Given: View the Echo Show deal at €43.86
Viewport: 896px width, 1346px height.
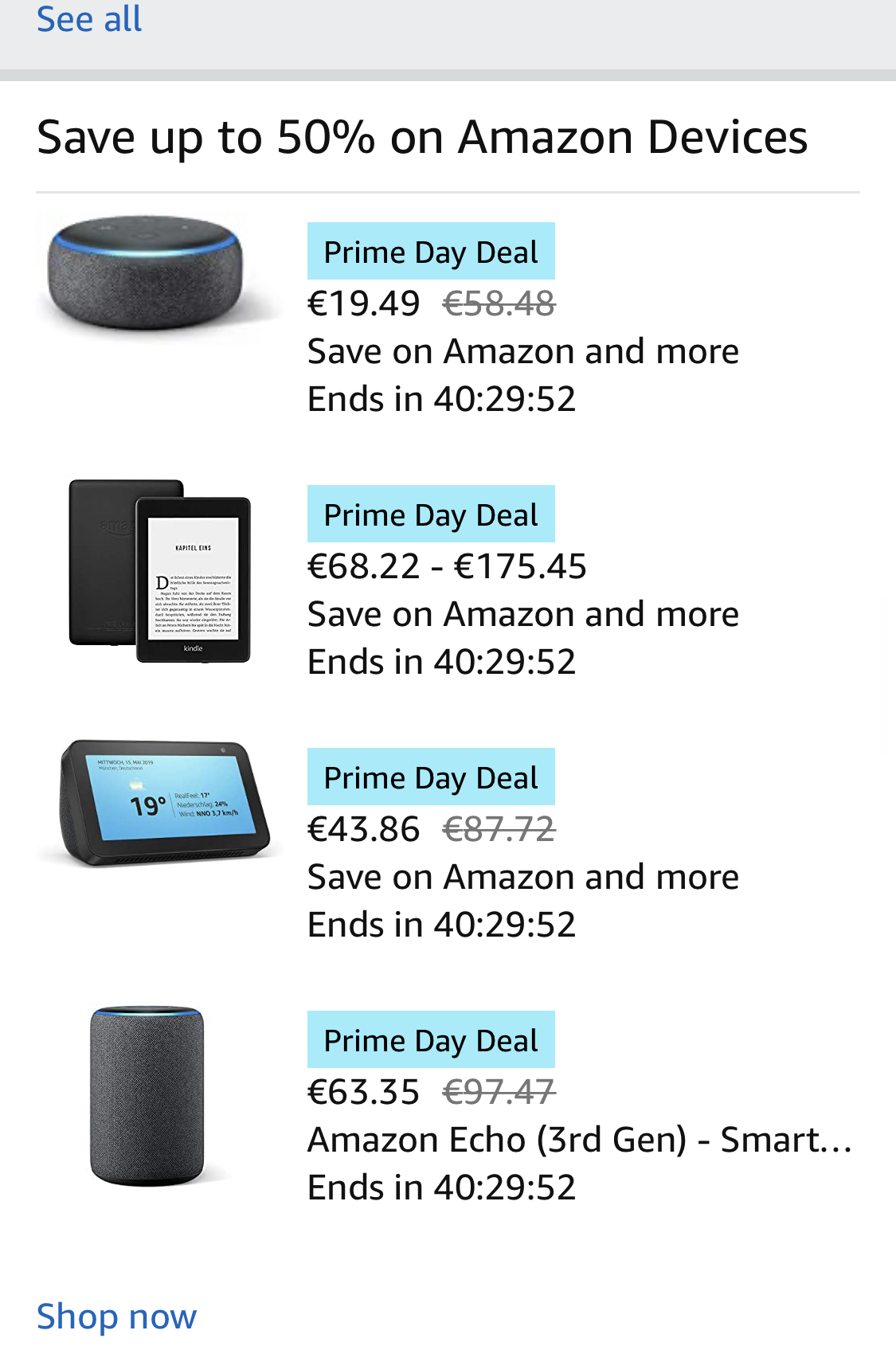Looking at the screenshot, I should 448,844.
